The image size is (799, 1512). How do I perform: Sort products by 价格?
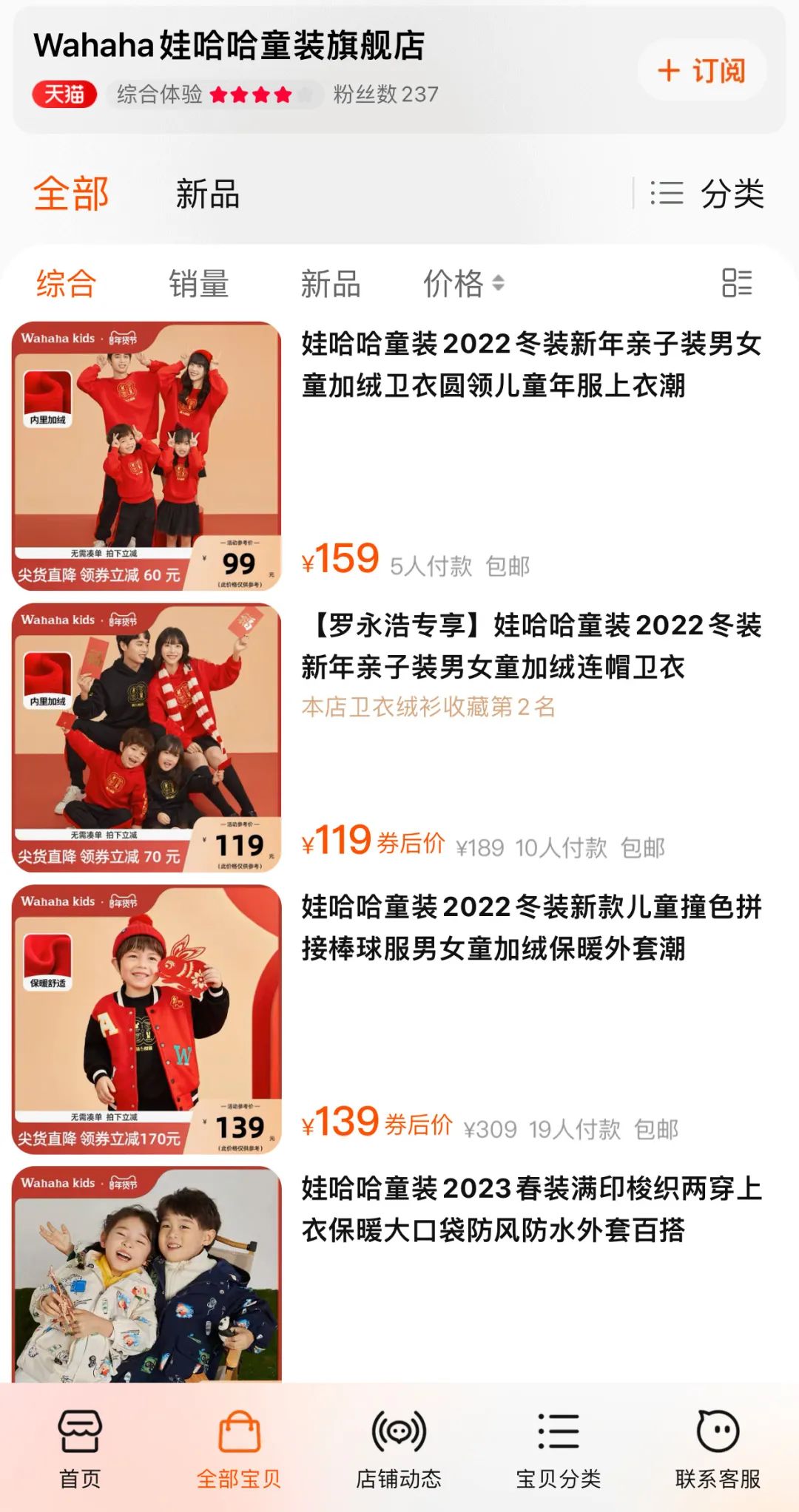click(x=463, y=283)
